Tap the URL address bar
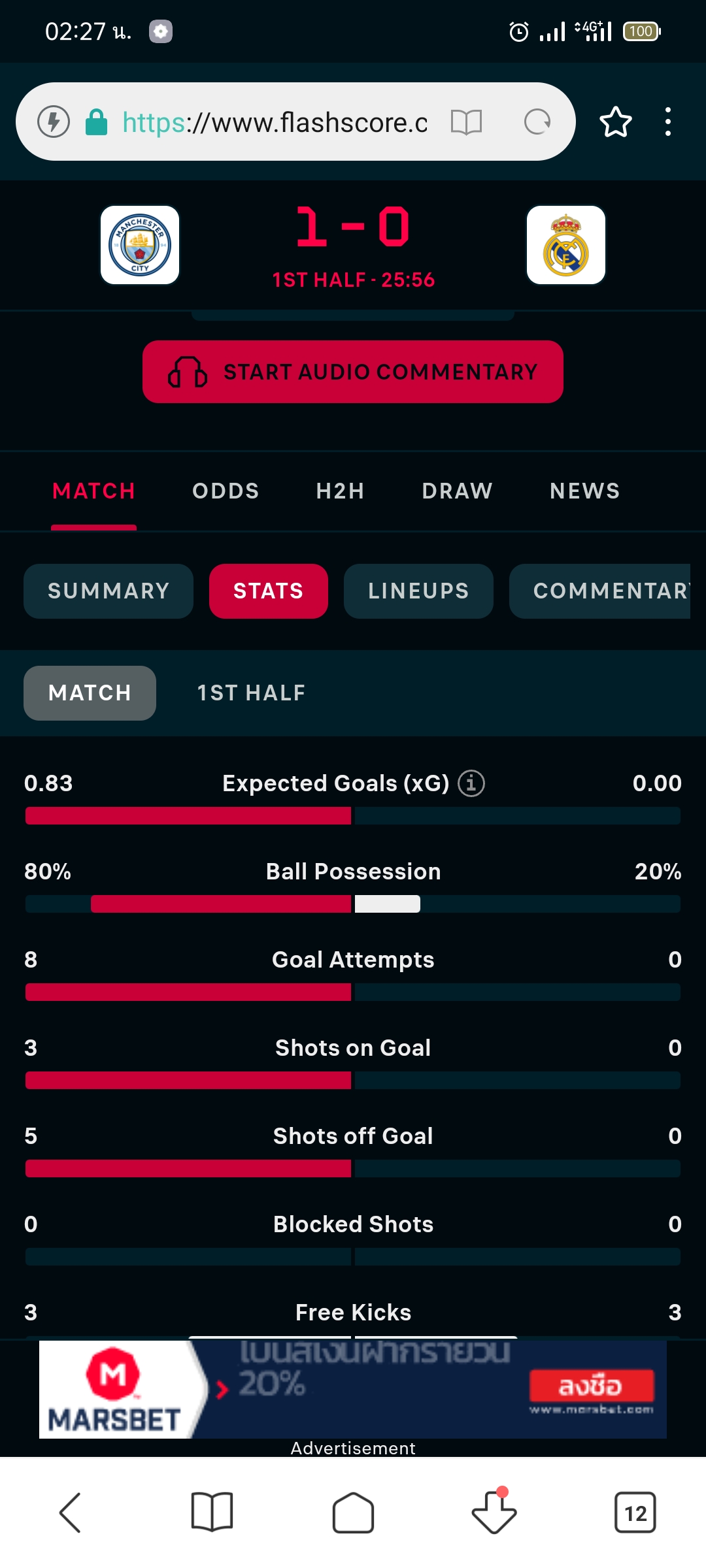The width and height of the screenshot is (706, 1568). point(275,122)
